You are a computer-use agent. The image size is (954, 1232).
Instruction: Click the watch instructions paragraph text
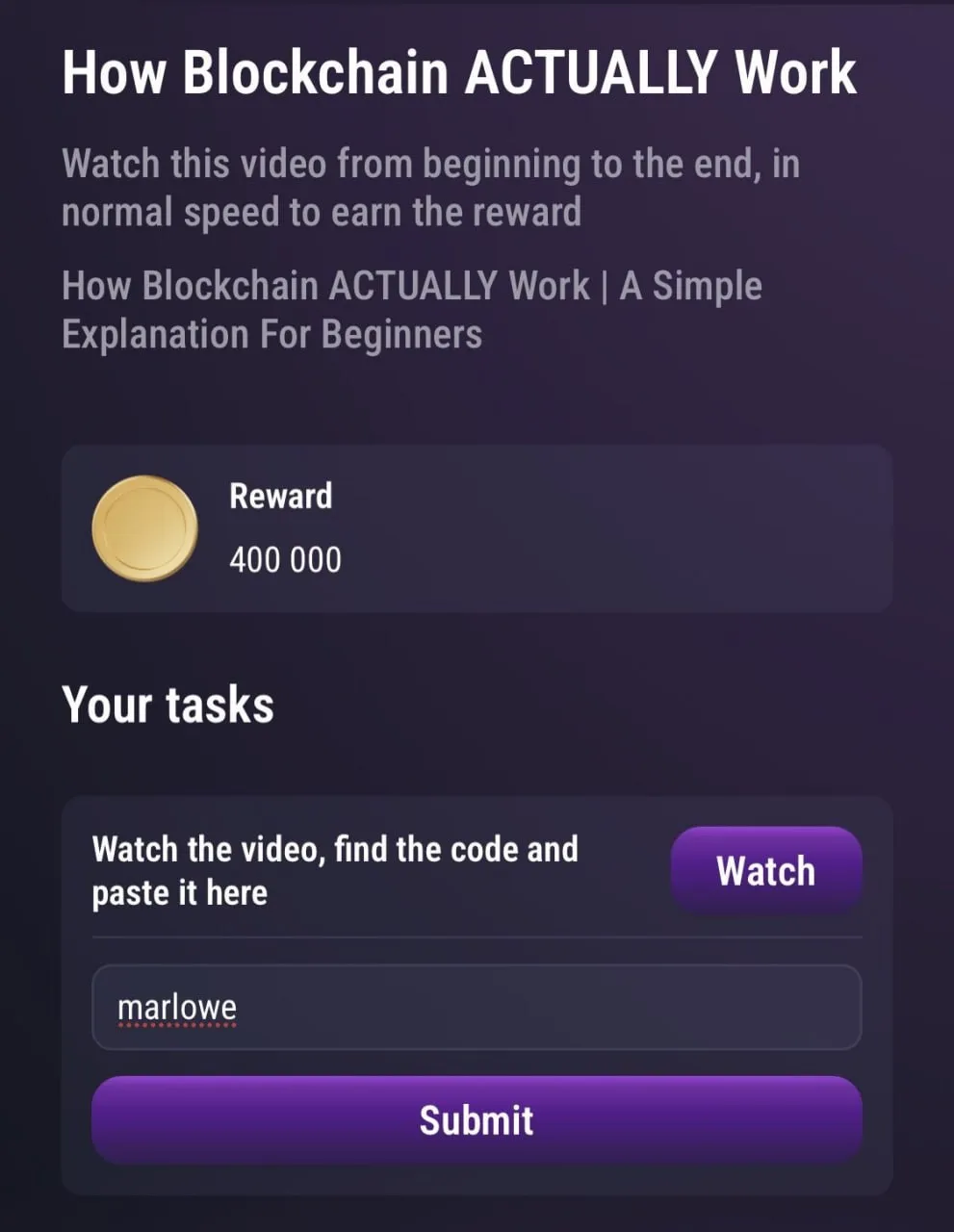(430, 188)
